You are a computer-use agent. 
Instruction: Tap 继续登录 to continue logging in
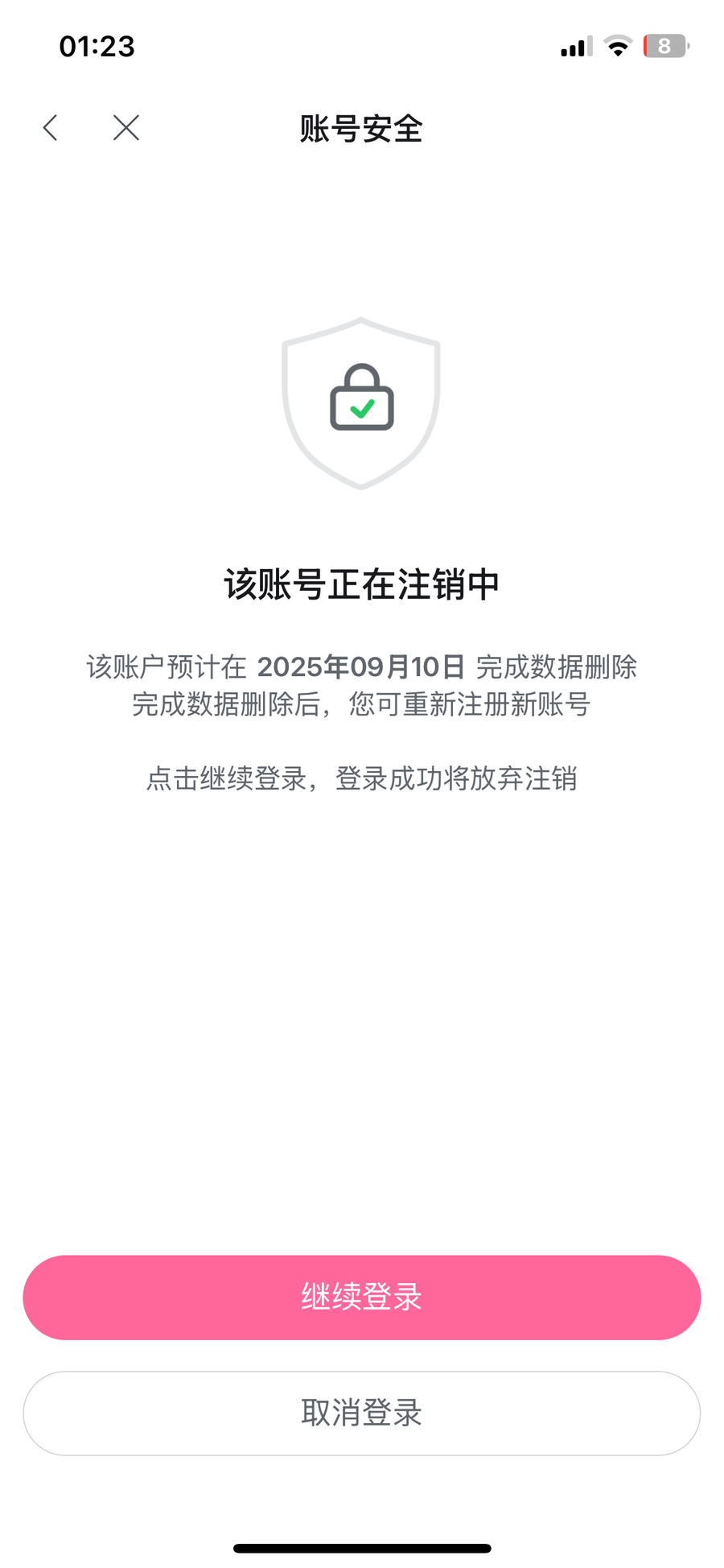362,1297
